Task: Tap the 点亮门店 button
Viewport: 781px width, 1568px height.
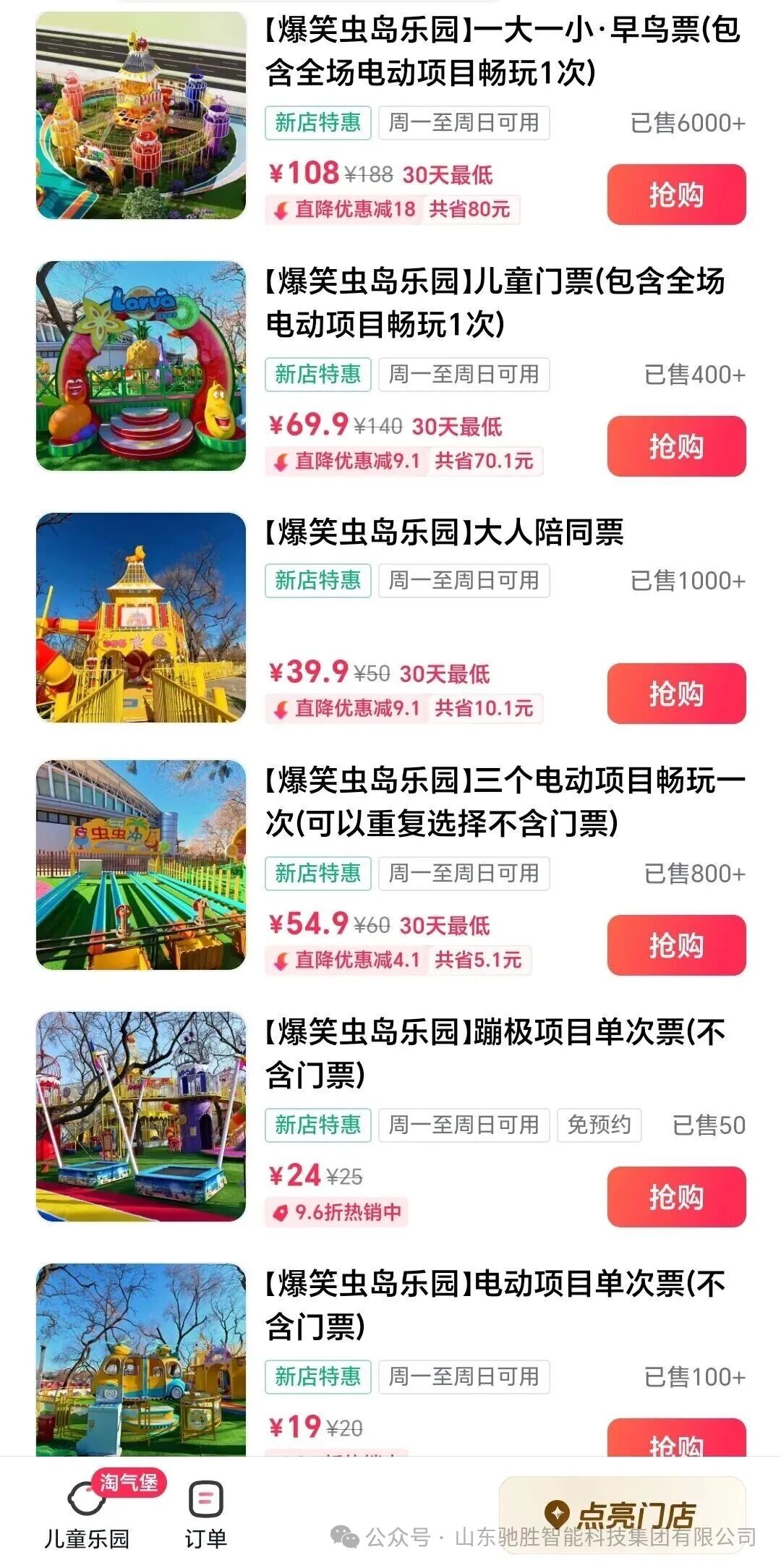Action: pyautogui.click(x=622, y=1513)
